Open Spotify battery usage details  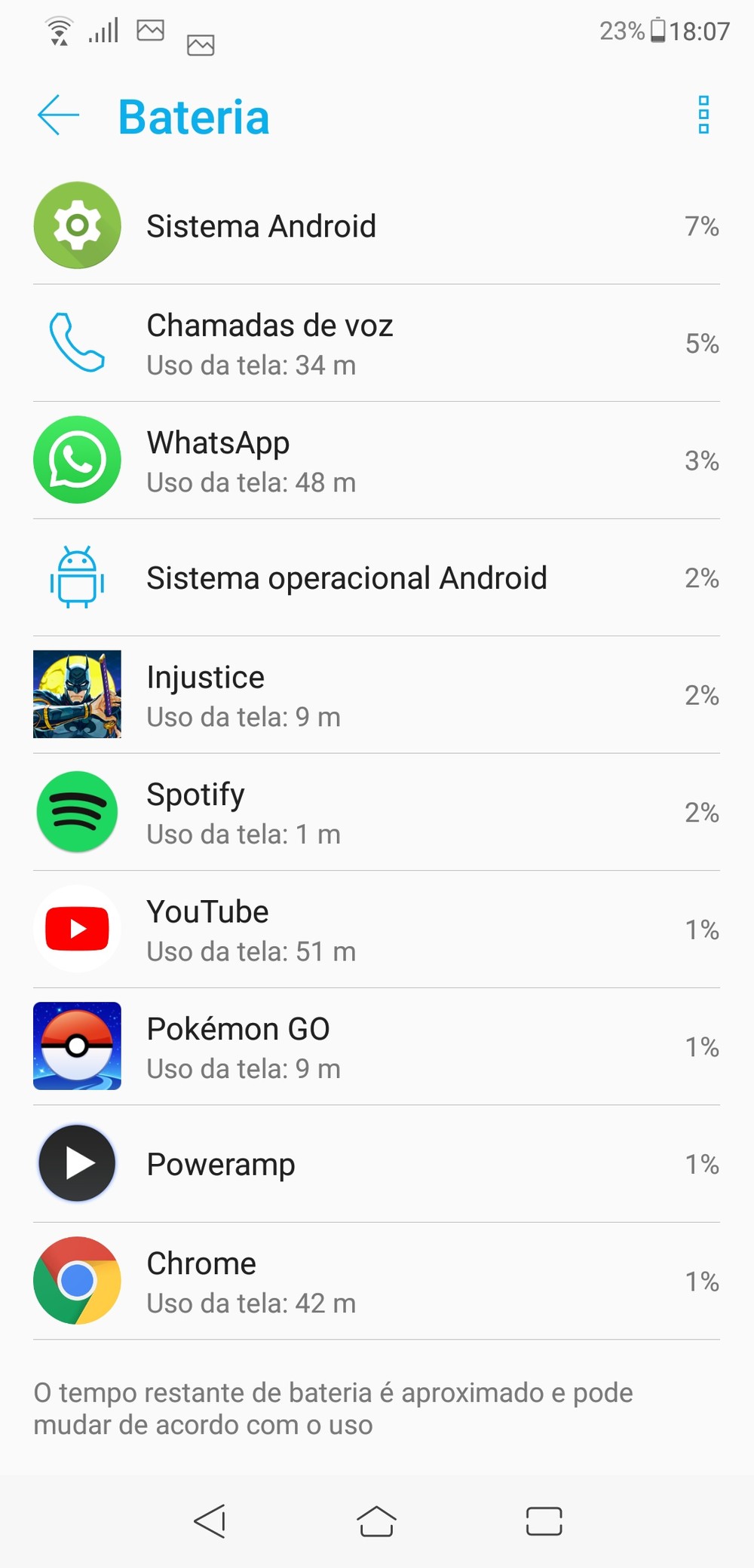(x=376, y=813)
